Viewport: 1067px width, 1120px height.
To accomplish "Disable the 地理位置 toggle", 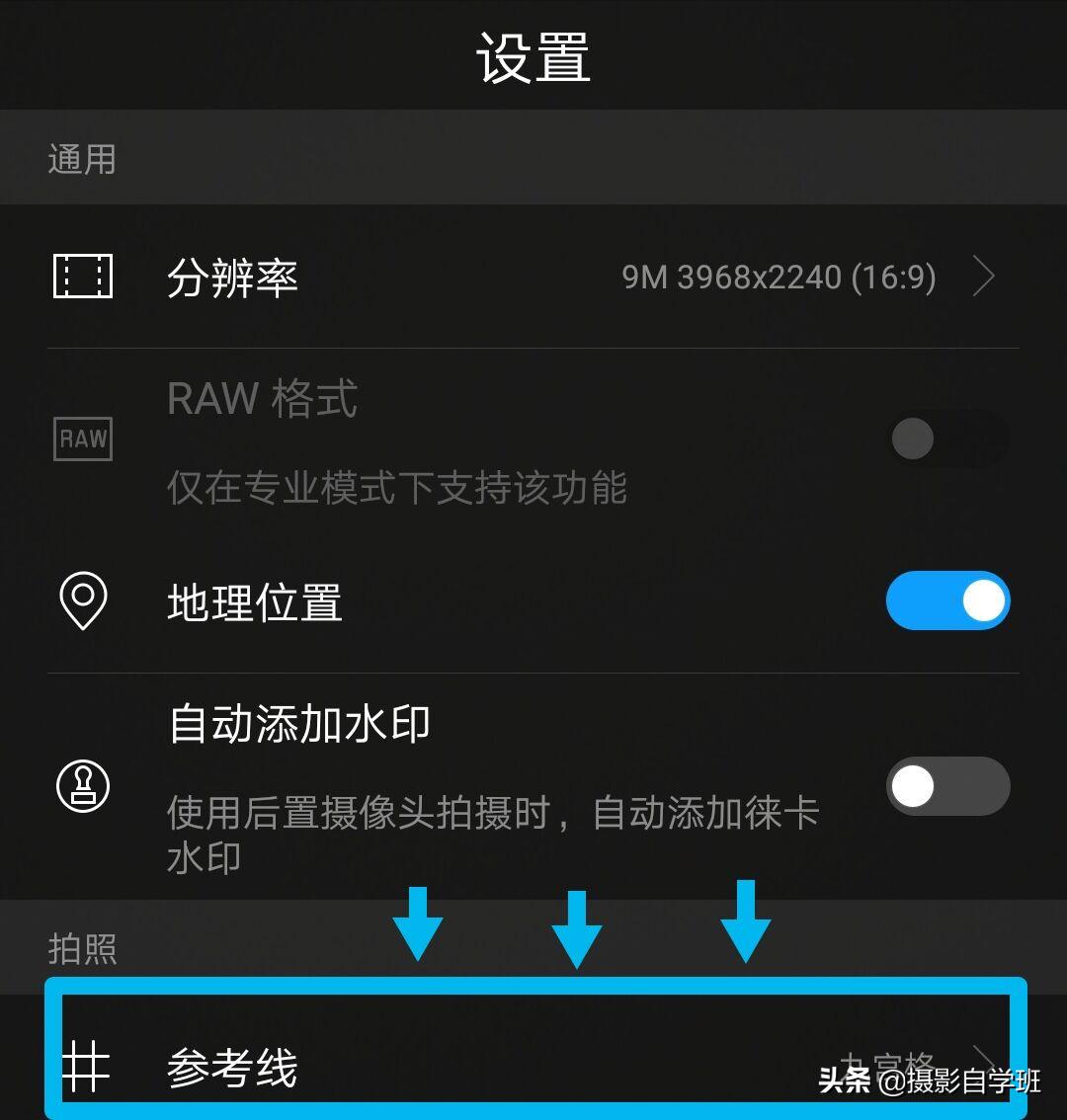I will point(947,600).
